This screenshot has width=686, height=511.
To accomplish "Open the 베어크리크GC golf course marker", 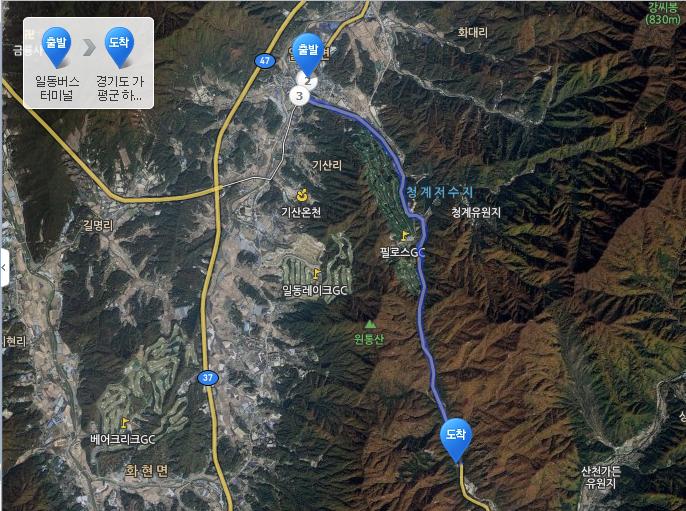I will click(x=124, y=423).
